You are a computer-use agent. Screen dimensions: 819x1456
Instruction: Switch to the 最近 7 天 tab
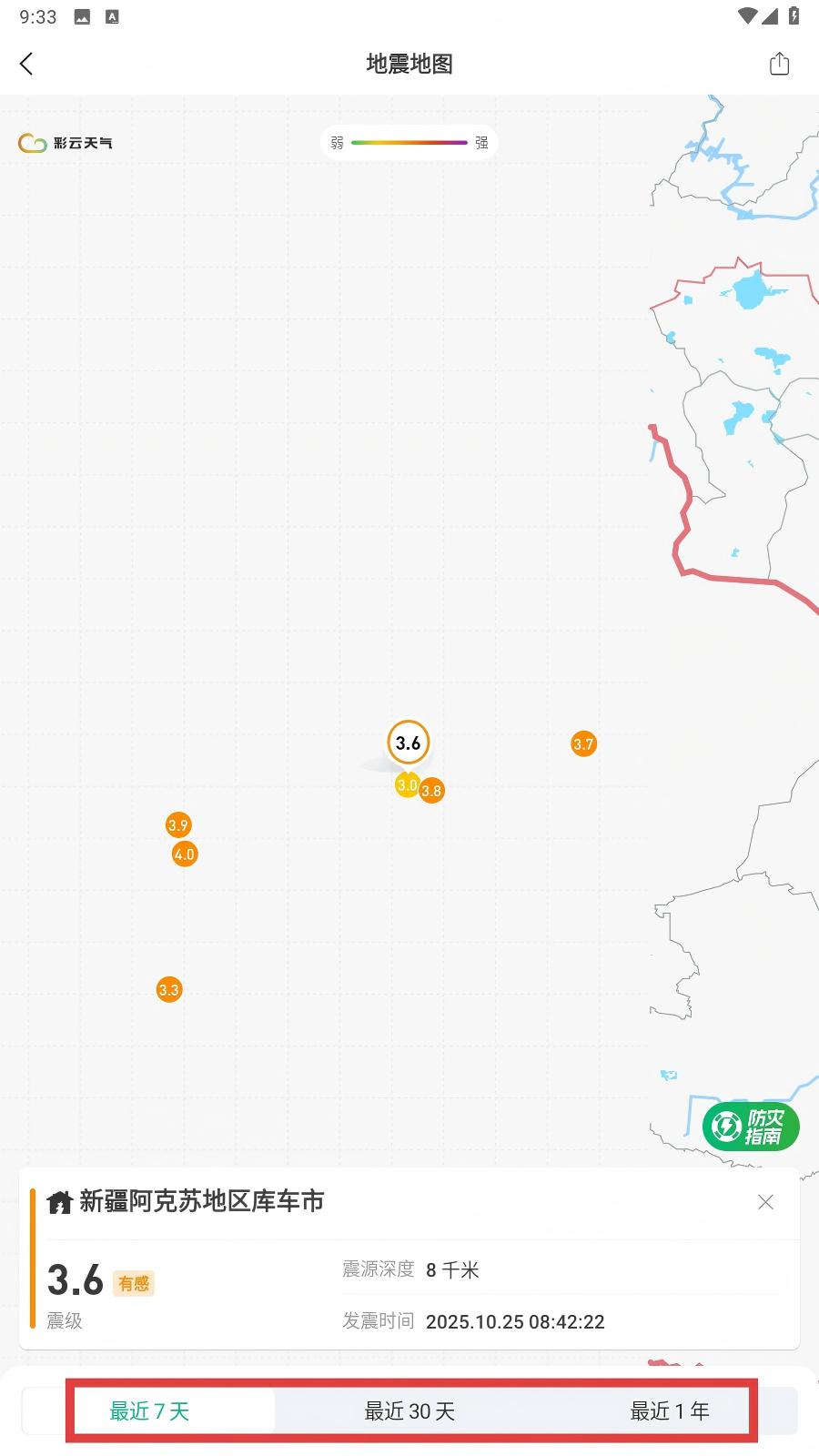[x=149, y=1411]
